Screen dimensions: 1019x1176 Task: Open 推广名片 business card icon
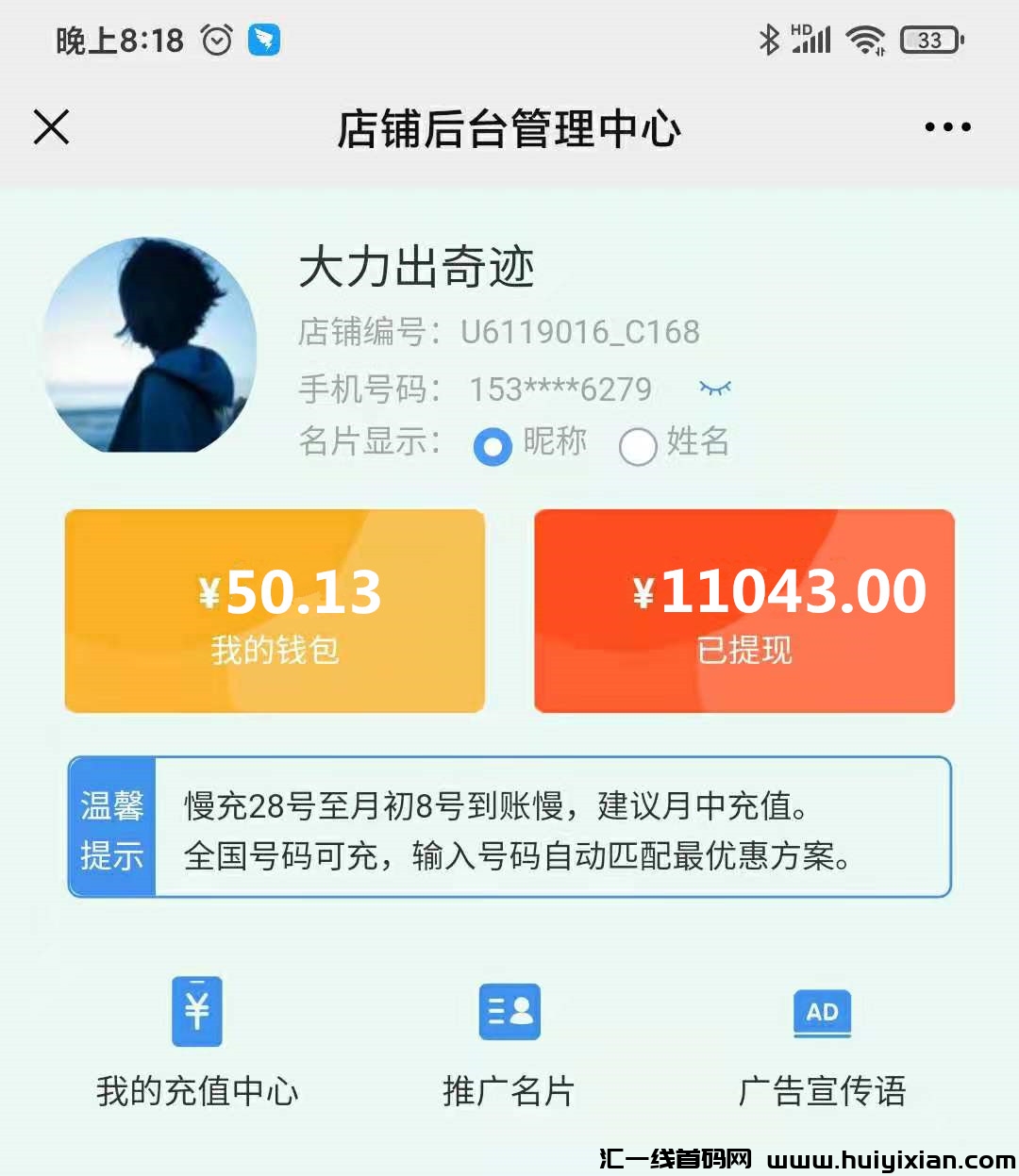[509, 1012]
